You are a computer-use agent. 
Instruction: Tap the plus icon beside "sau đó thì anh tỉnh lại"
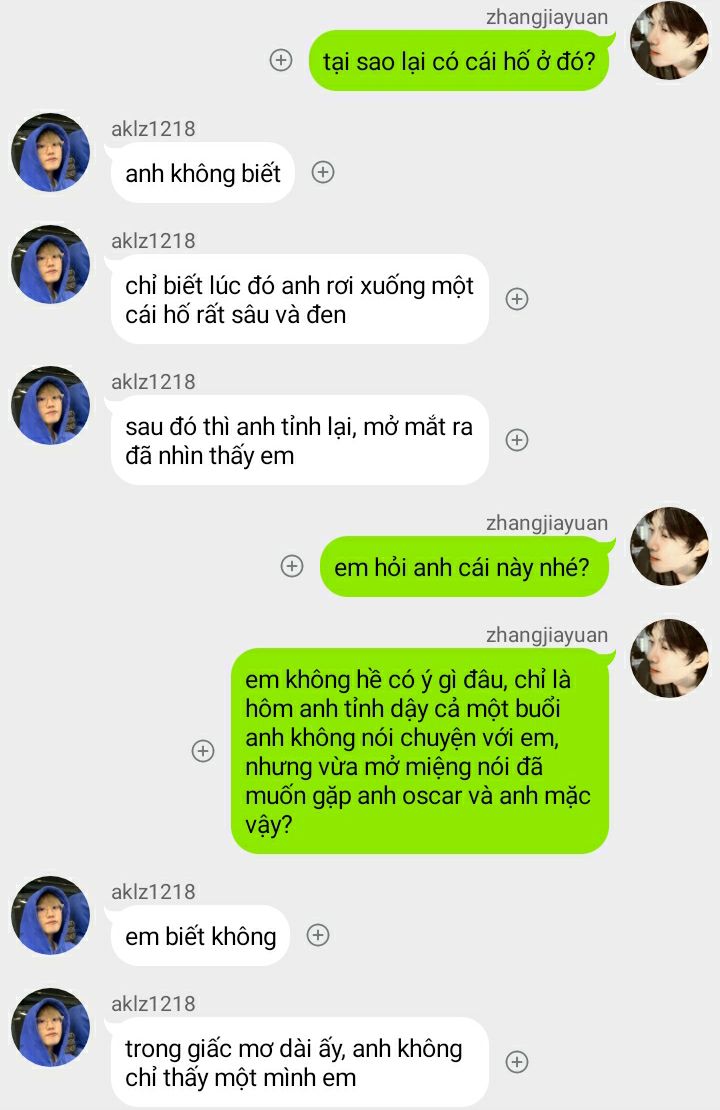[517, 440]
